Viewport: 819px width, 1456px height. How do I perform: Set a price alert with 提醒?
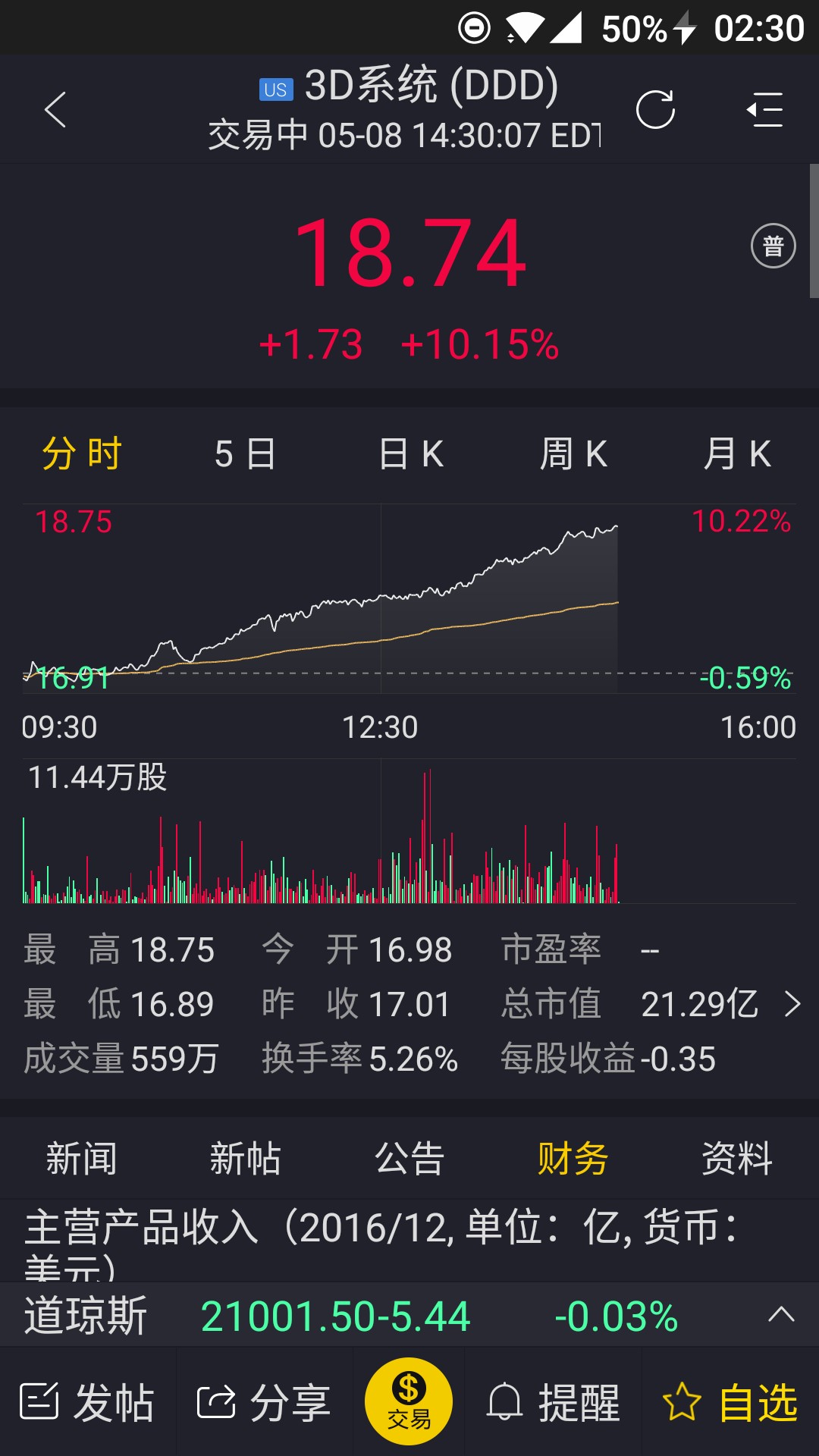pyautogui.click(x=554, y=1402)
